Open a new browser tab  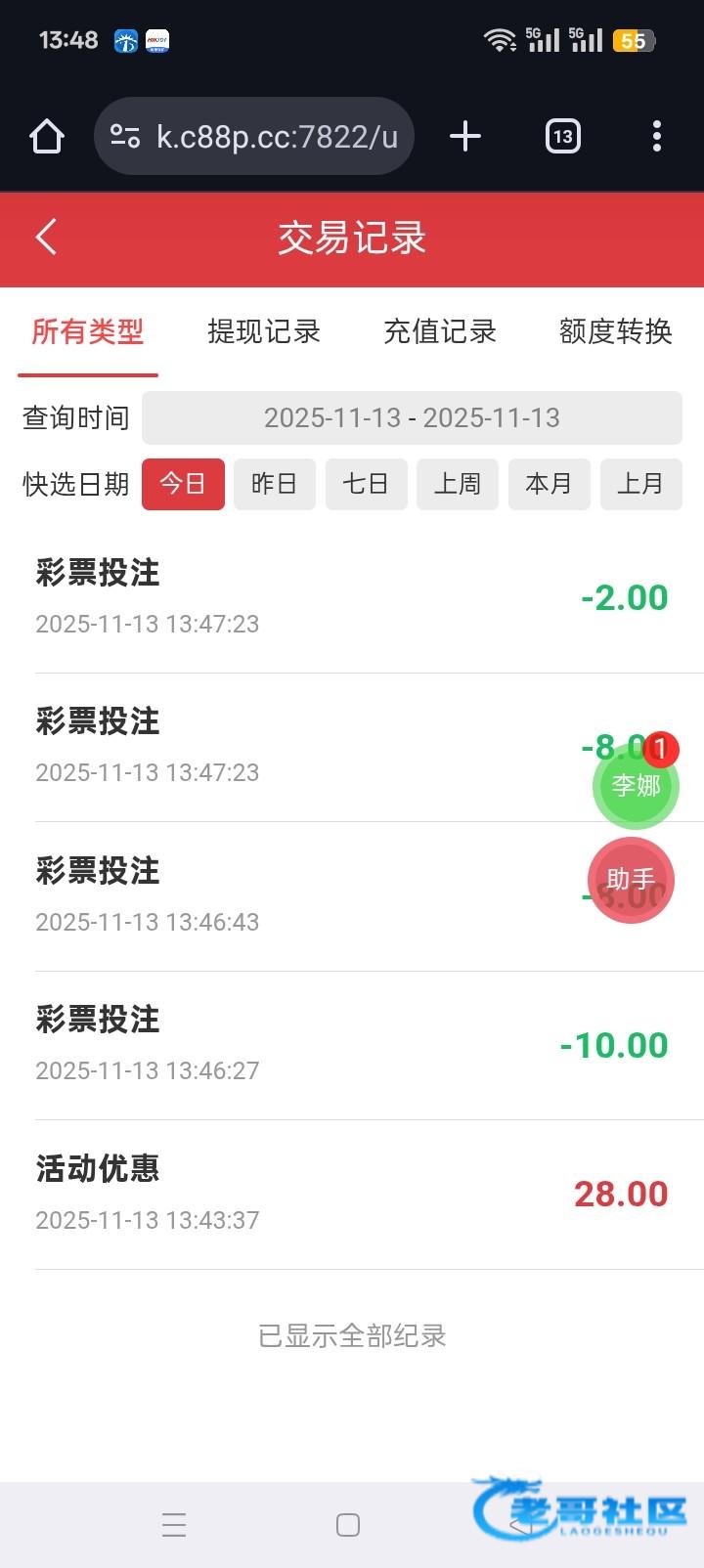[465, 136]
